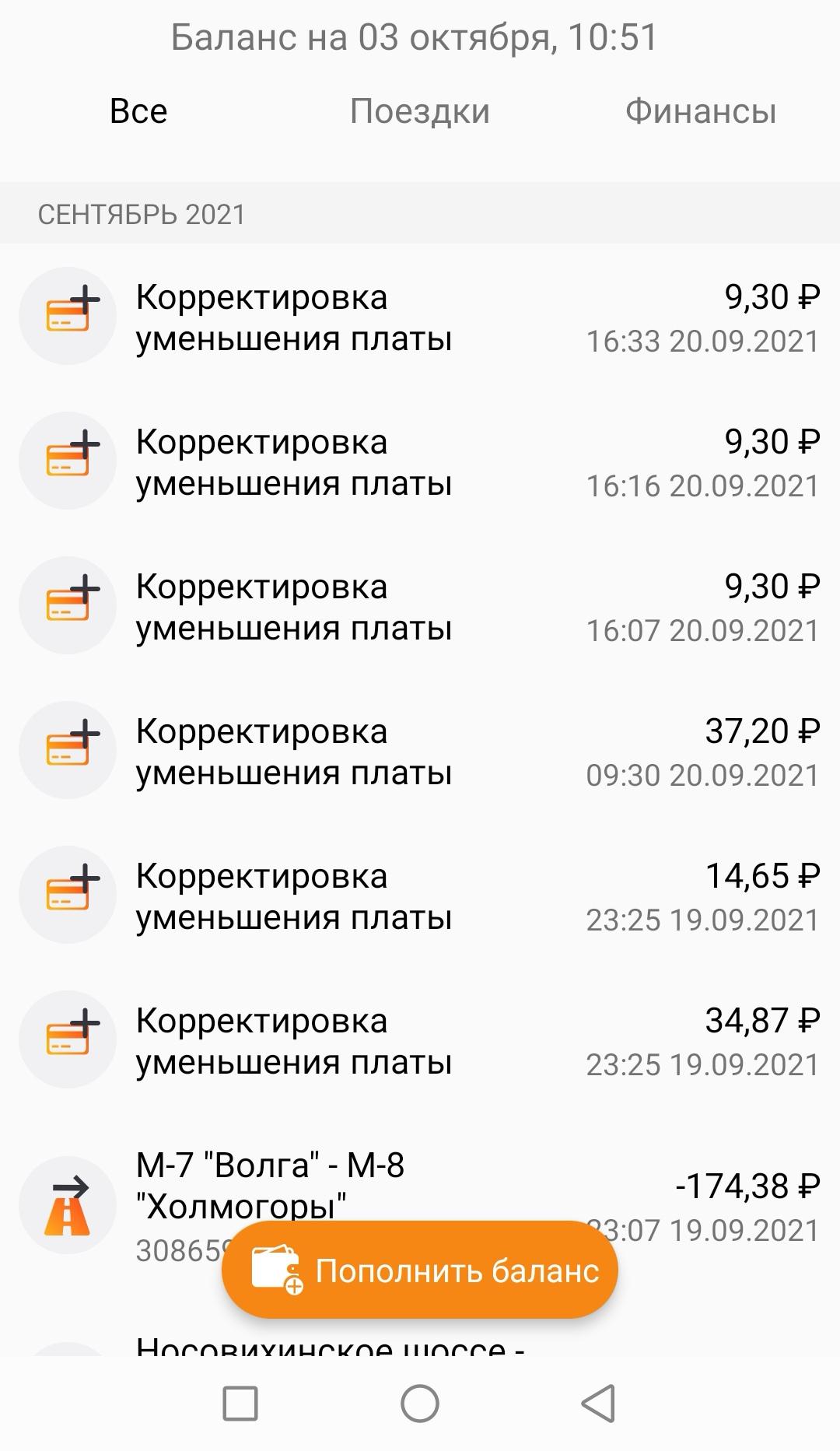Screen dimensions: 840x1451
Task: View the 16:07 20.09.2021 correction entry
Action: [x=420, y=606]
